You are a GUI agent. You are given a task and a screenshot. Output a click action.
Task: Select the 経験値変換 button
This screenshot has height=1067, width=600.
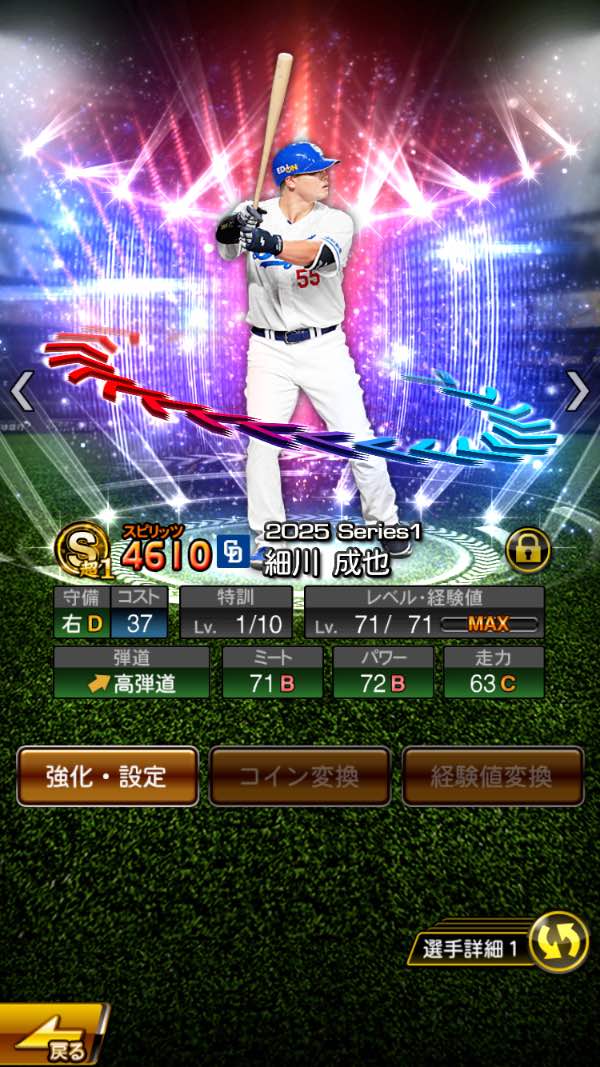pyautogui.click(x=493, y=776)
